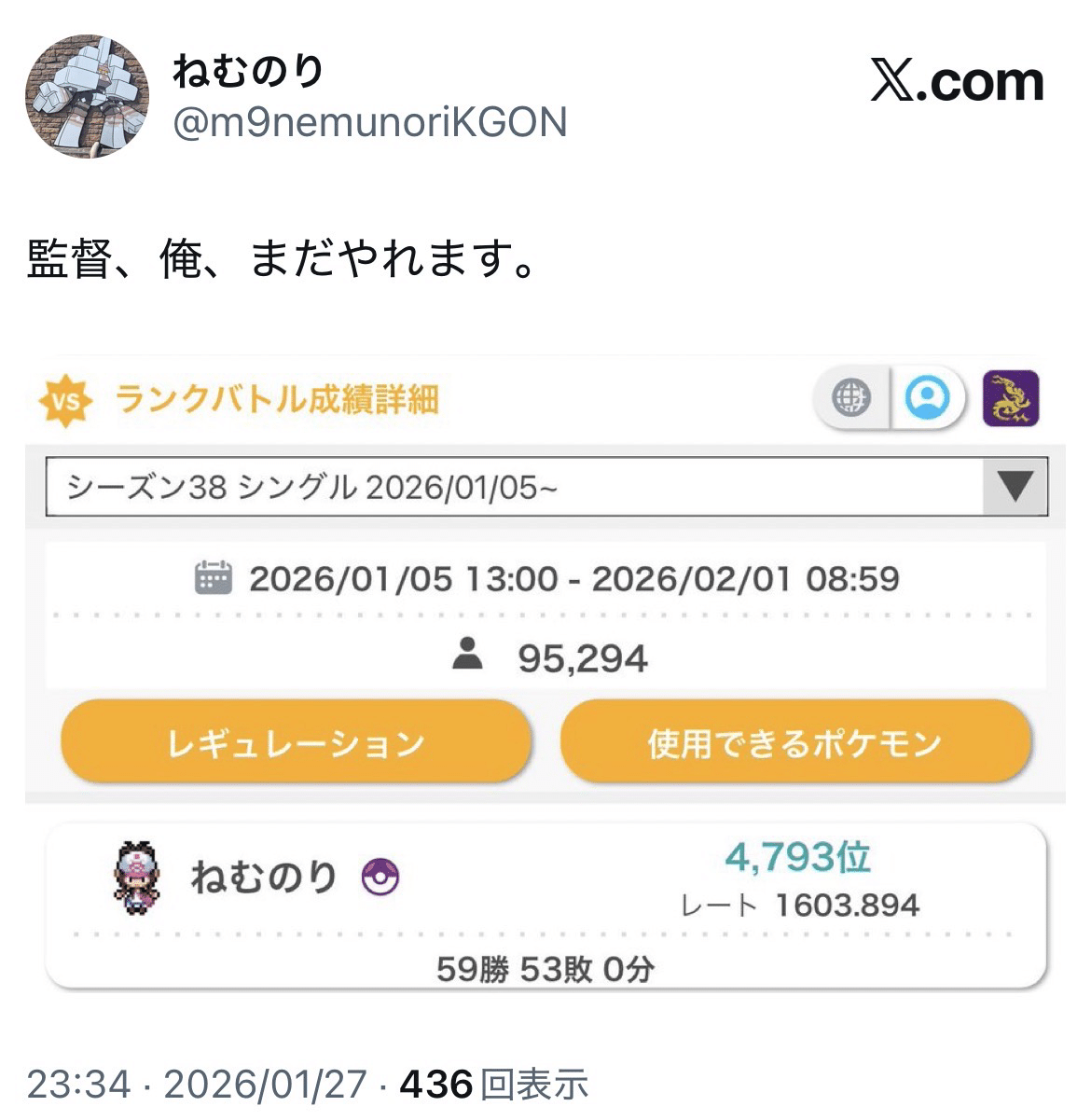The width and height of the screenshot is (1091, 1120).
Task: Toggle between globe and profile view
Action: (x=891, y=398)
